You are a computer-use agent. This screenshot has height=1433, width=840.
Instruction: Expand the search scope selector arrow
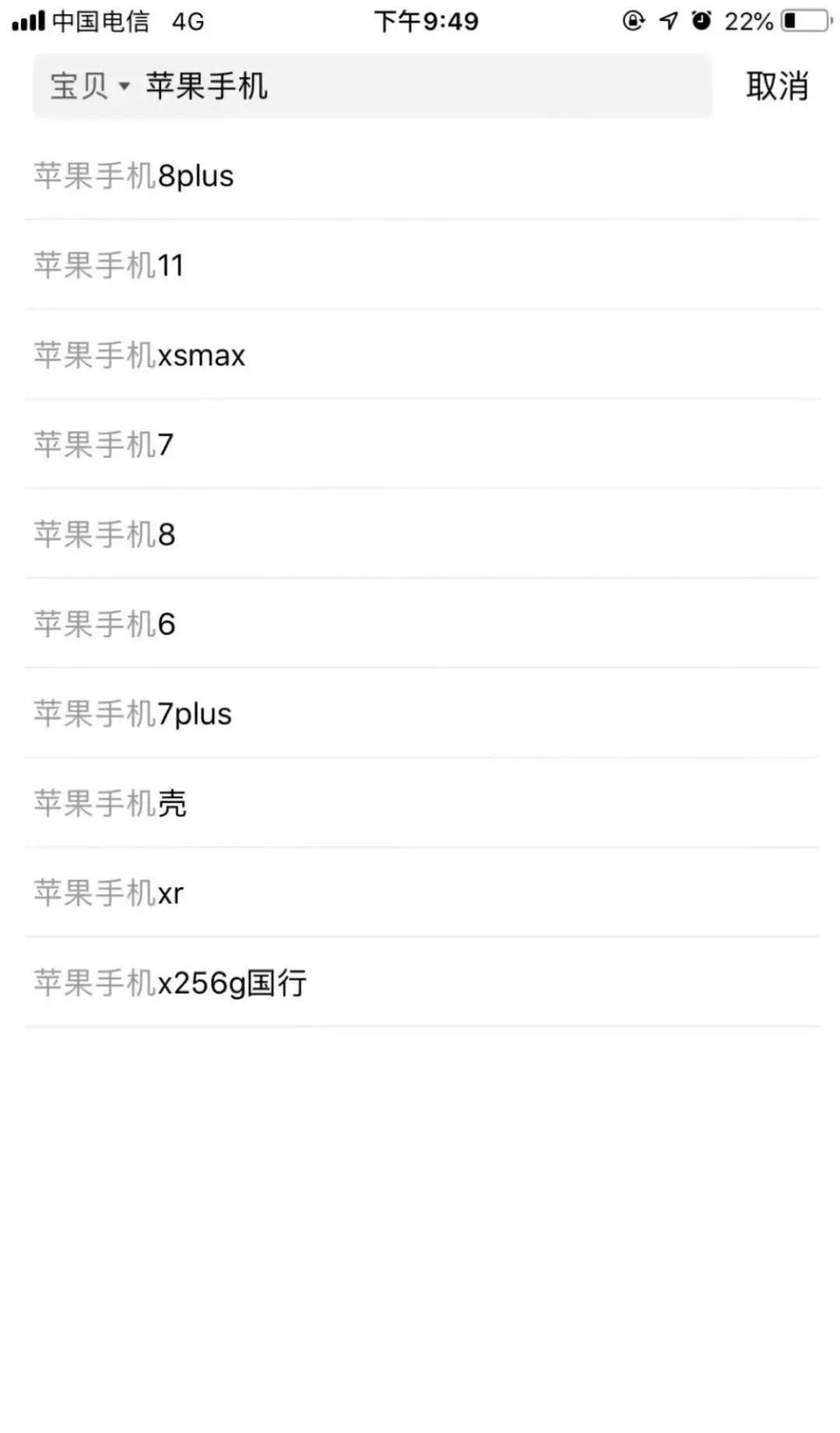point(121,87)
